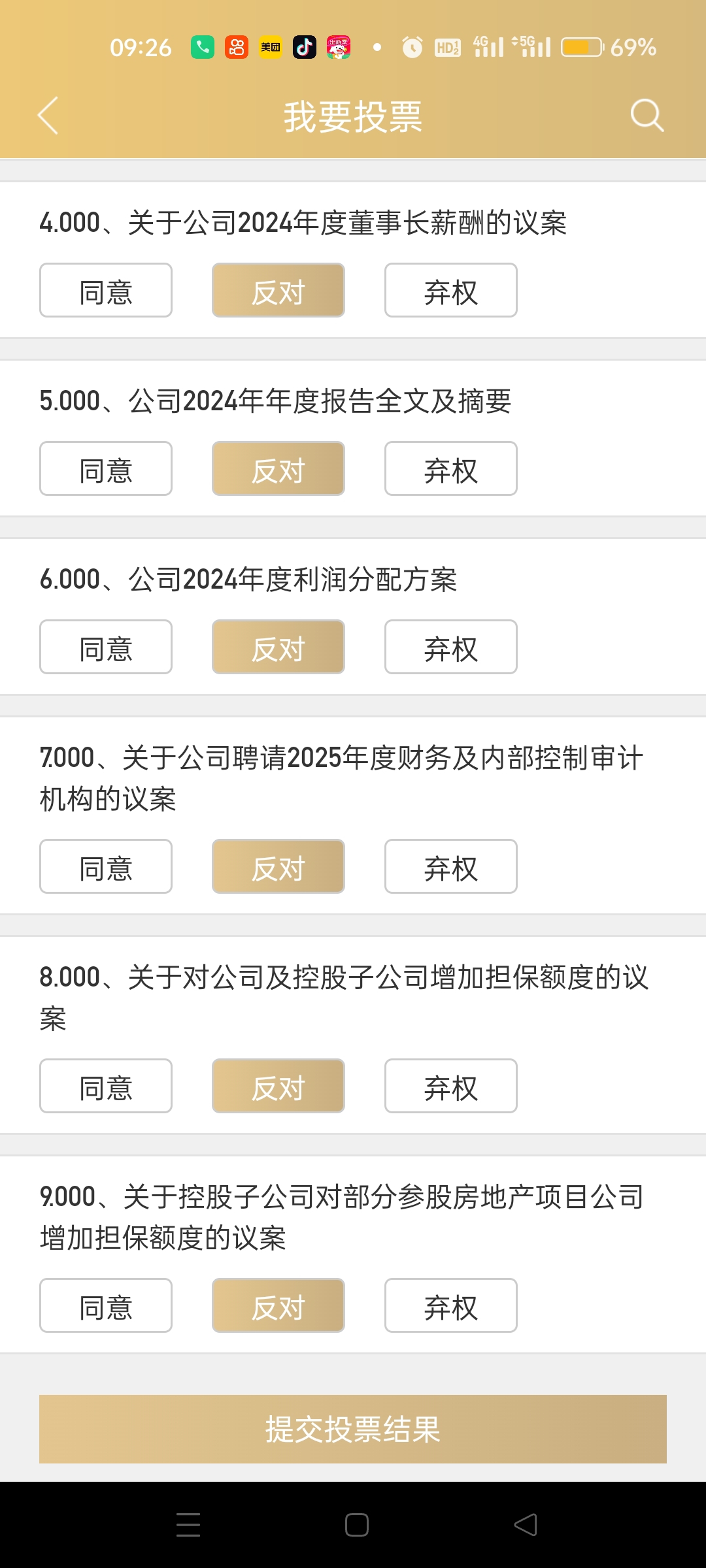706x1568 pixels.
Task: Select 弃权 for proposal 5 annual report
Action: tap(450, 468)
